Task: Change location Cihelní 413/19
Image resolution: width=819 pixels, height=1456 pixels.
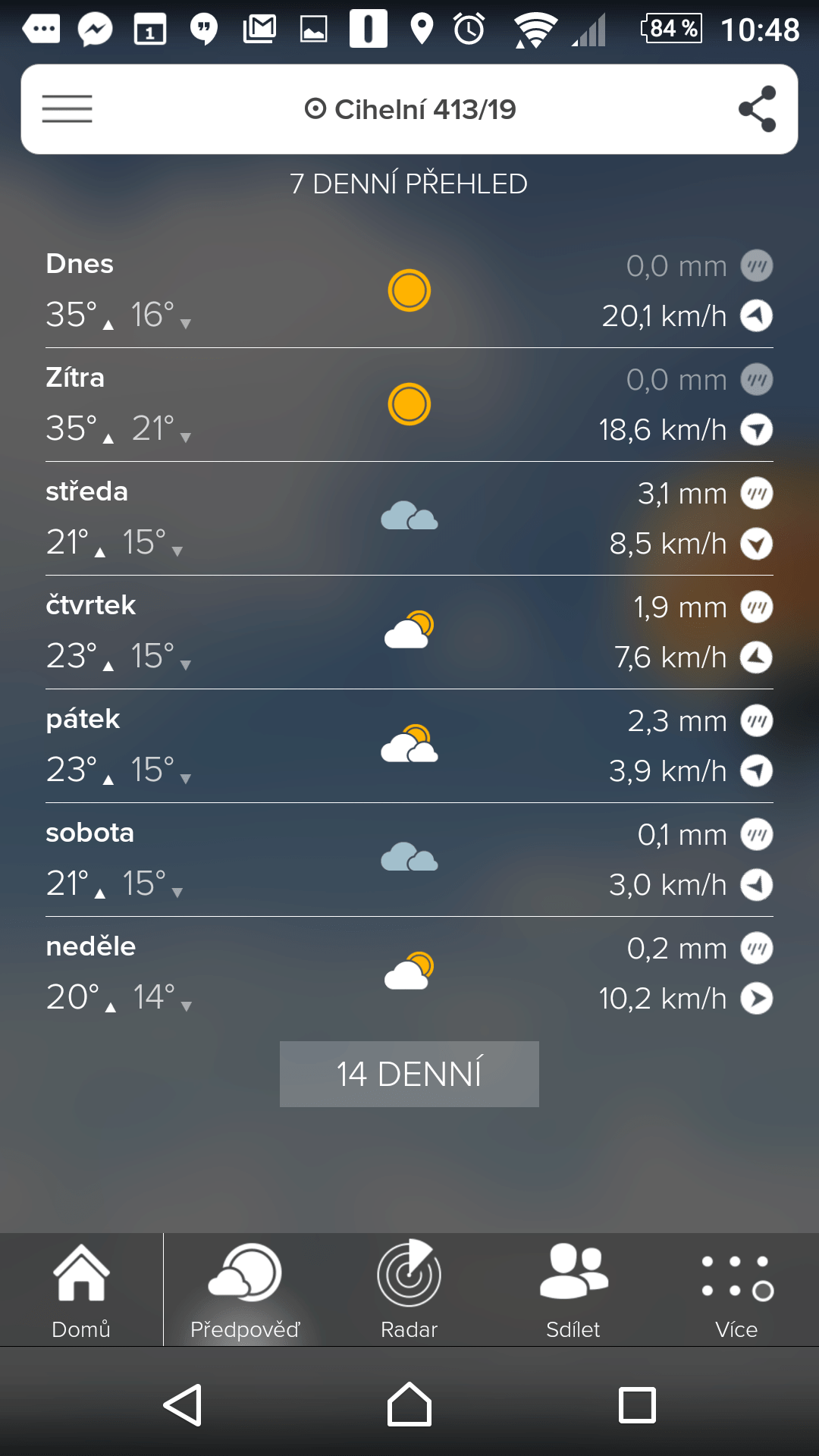Action: 409,109
